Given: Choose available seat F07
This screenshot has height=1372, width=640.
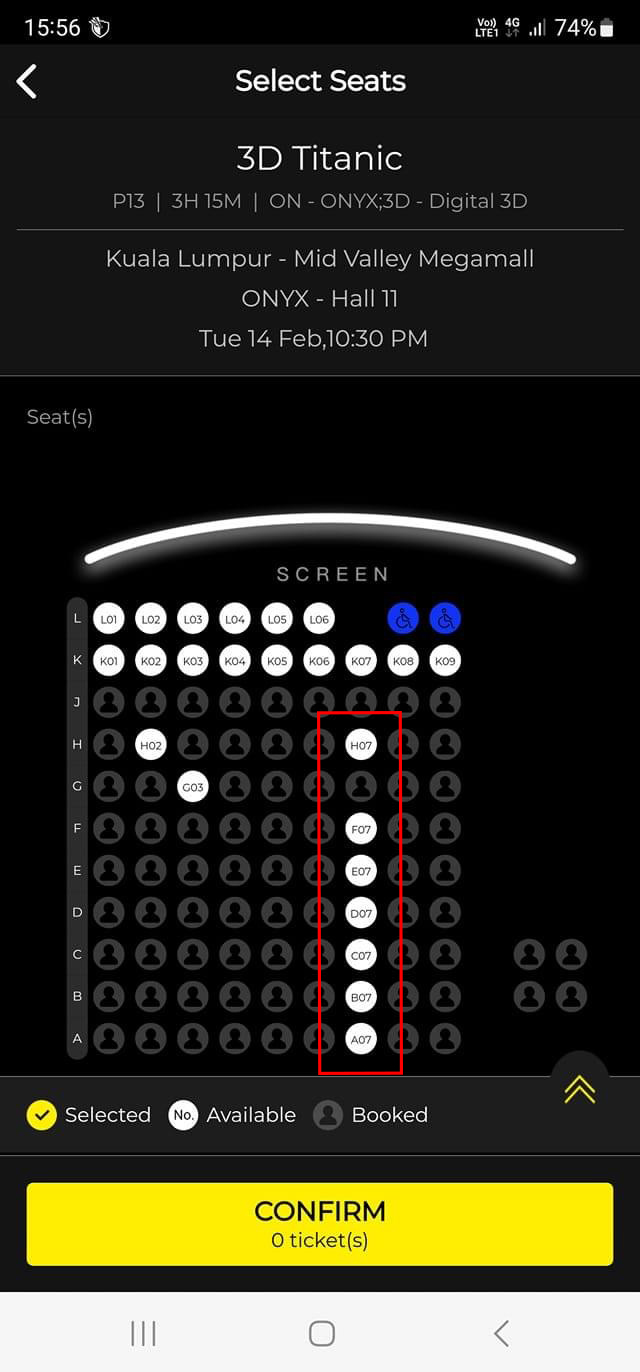Looking at the screenshot, I should (360, 828).
